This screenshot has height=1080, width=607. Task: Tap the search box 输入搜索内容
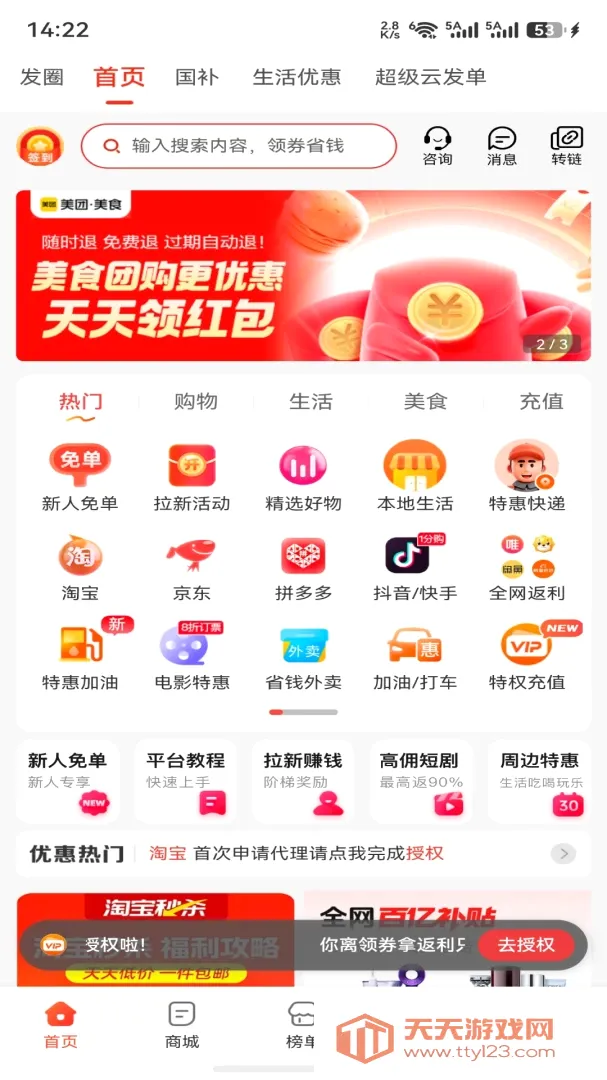tap(238, 146)
